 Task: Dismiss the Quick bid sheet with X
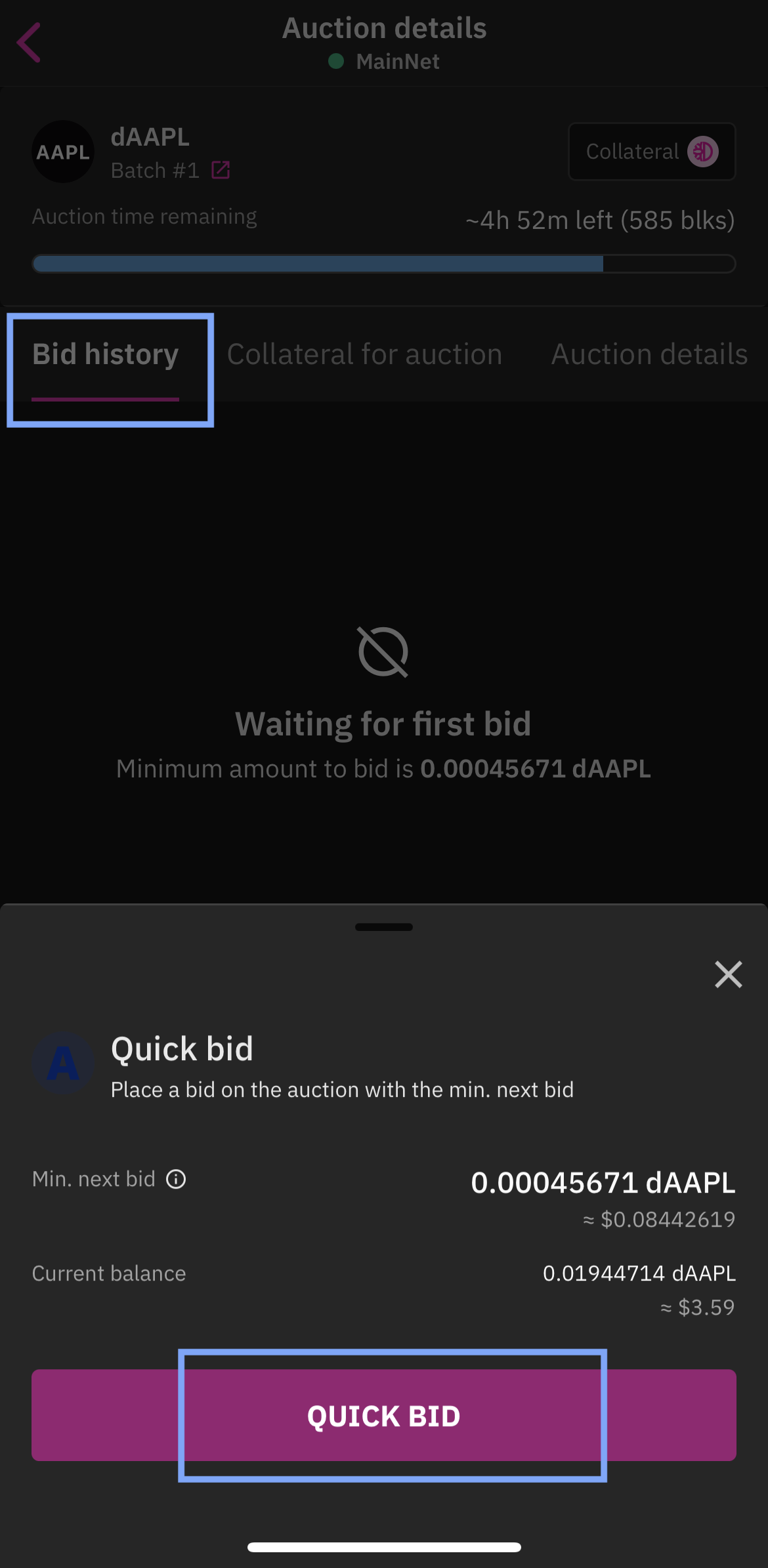728,975
